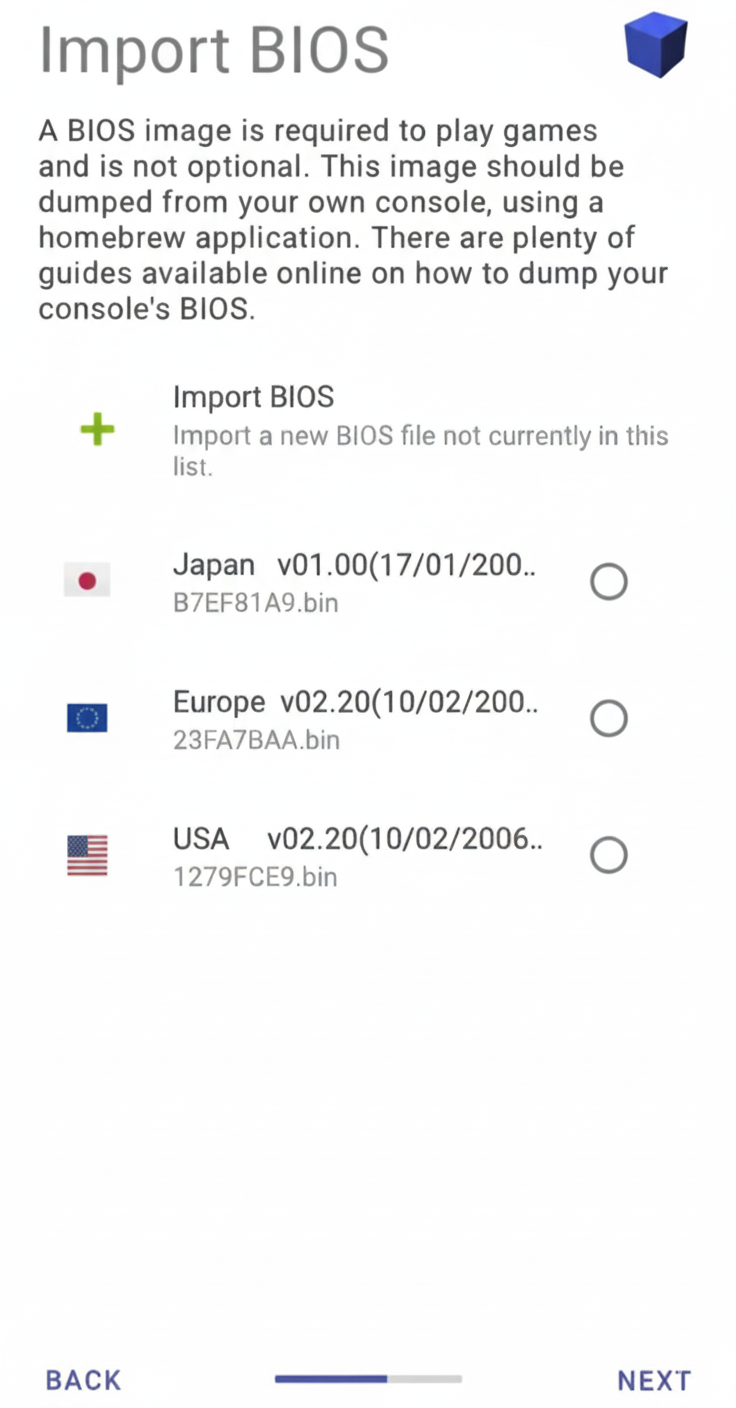Viewport: 736px width, 1408px height.
Task: Continue with the Next button
Action: pos(654,1380)
